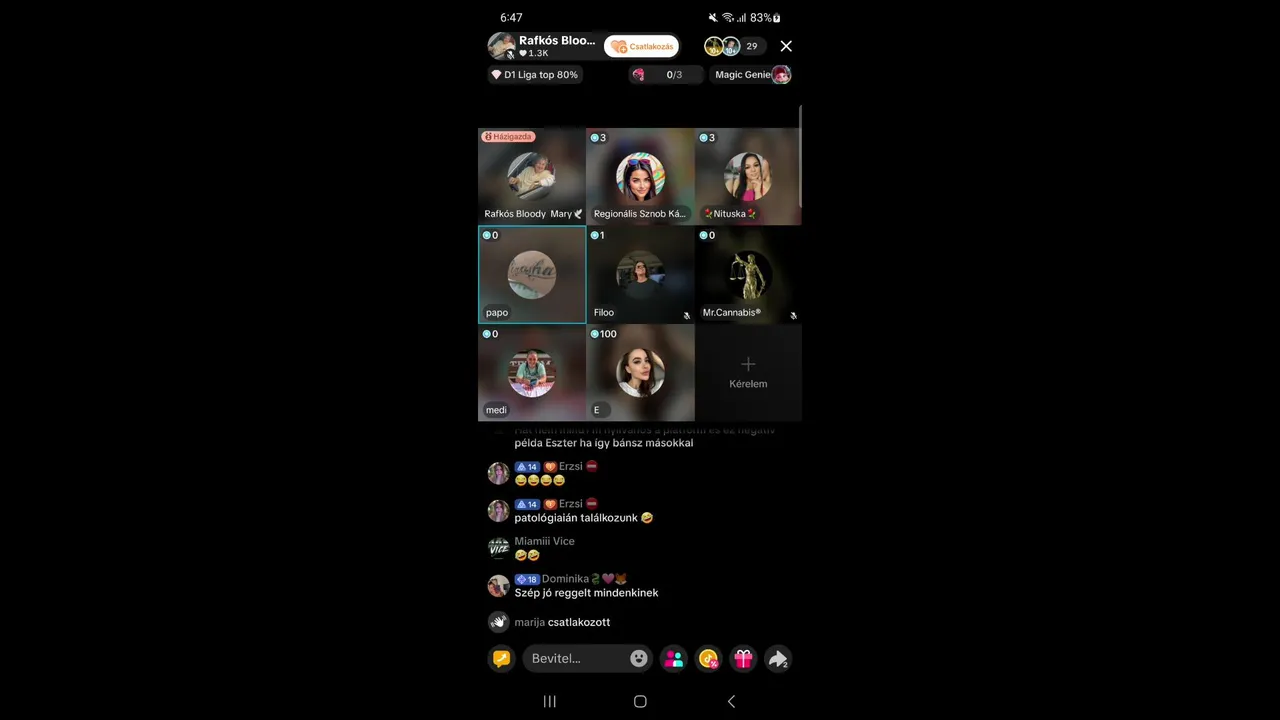This screenshot has height=720, width=1280.
Task: Tap the Csatlakozás join button
Action: (x=642, y=46)
